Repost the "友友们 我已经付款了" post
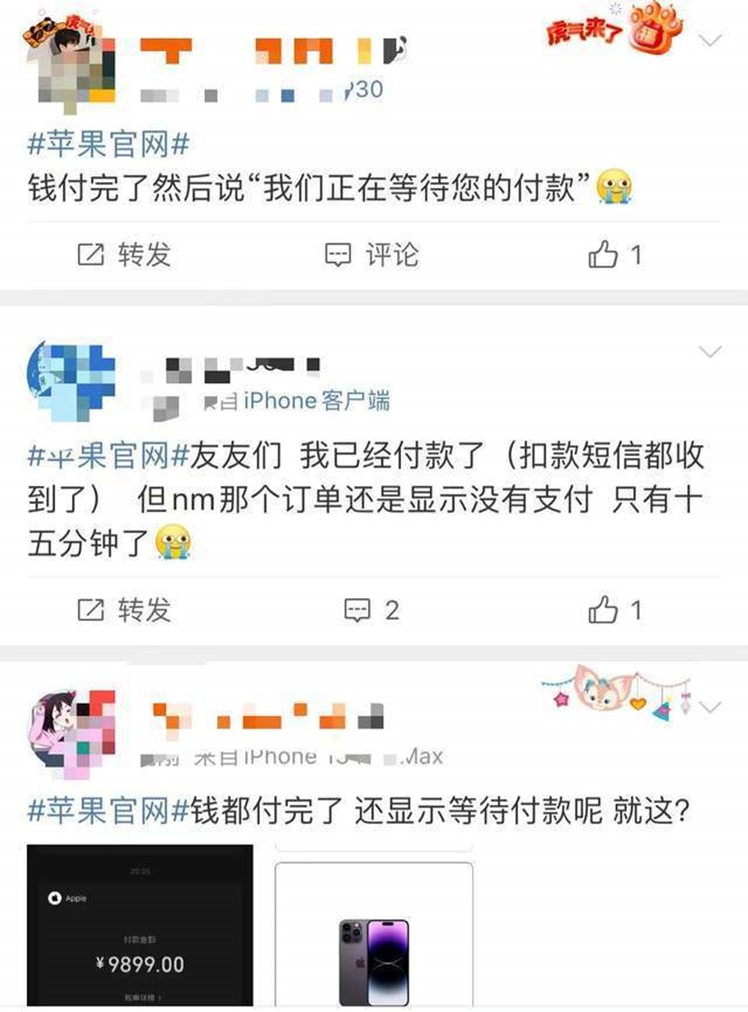Screen dimensions: 748x1012 click(125, 609)
